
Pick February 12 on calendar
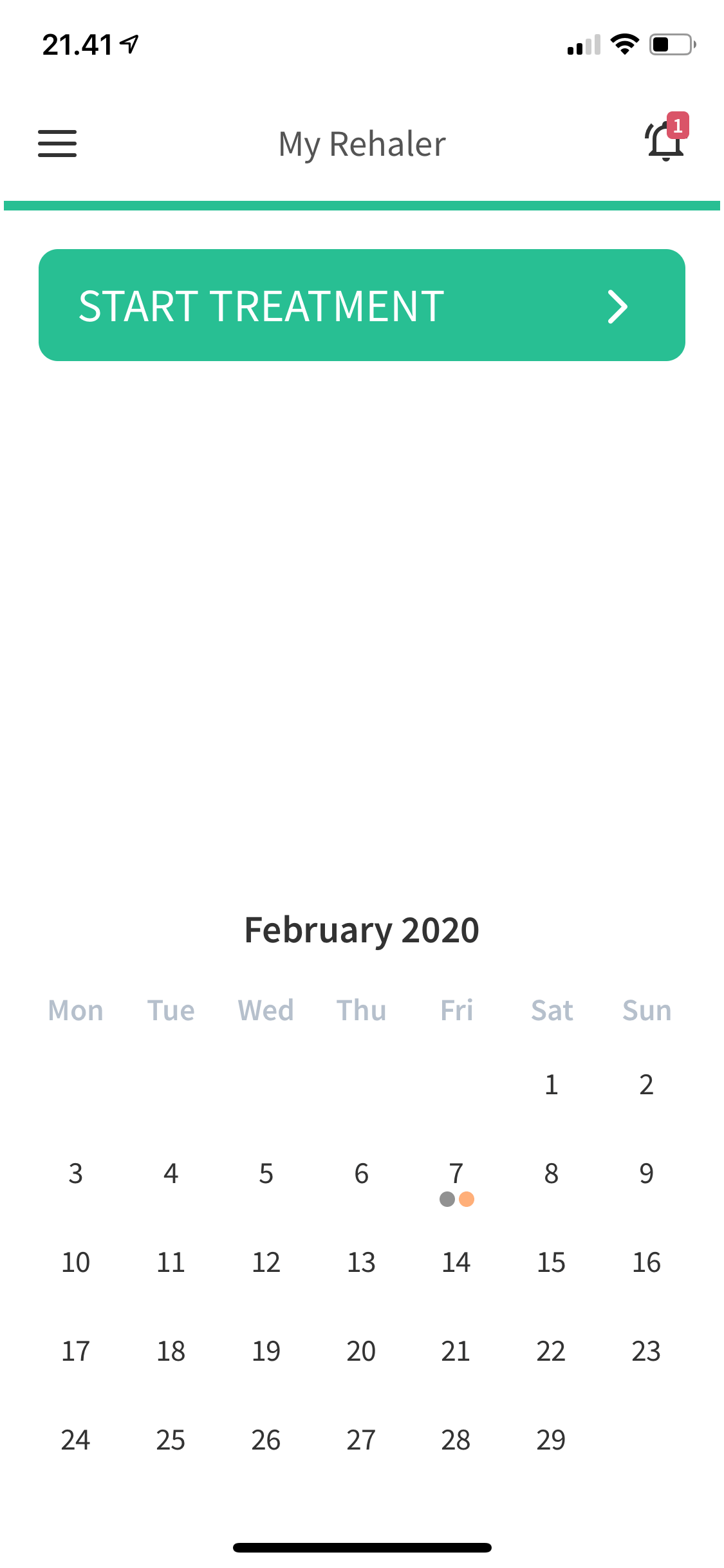click(266, 1262)
